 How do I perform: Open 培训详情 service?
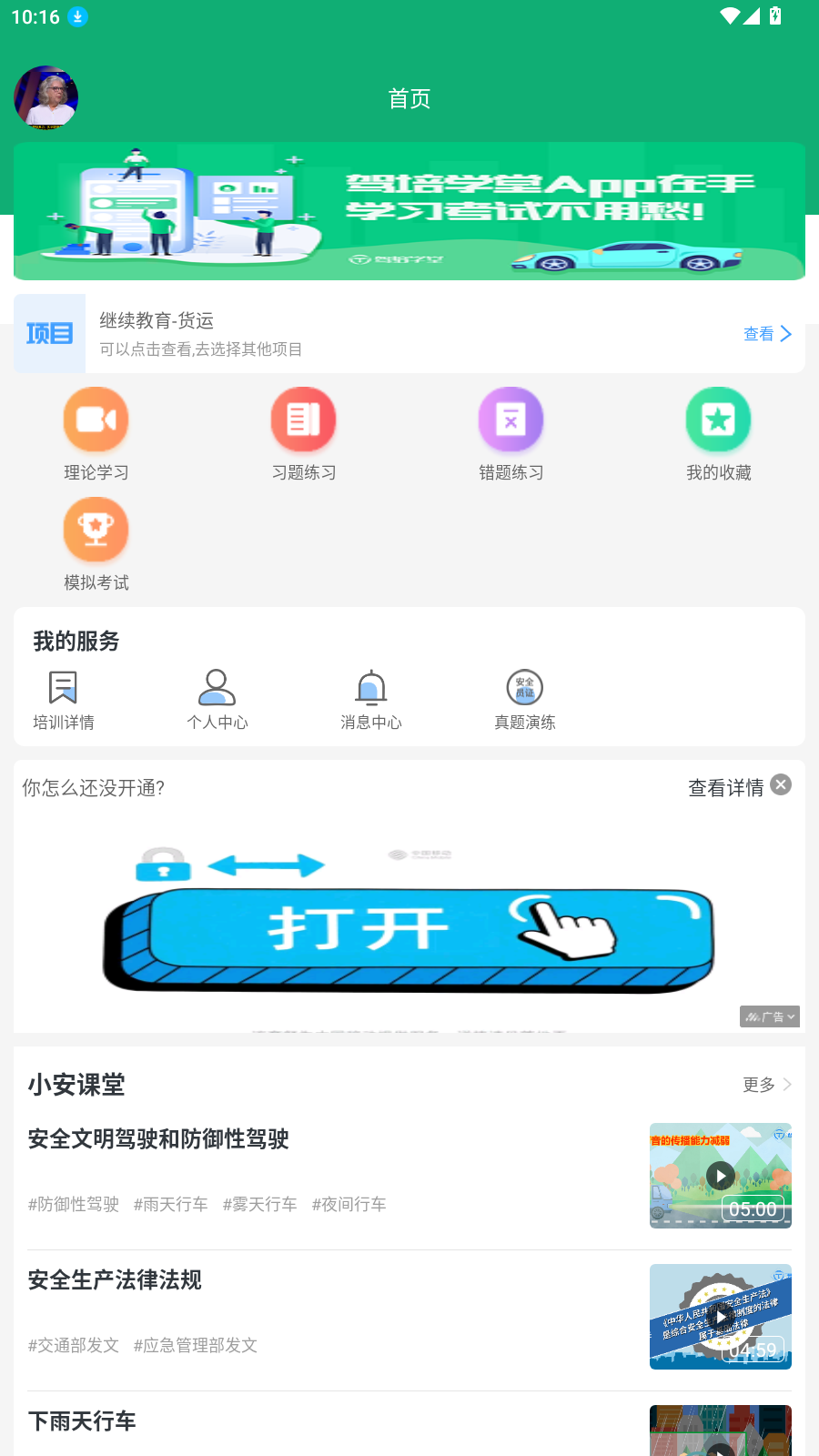(63, 700)
